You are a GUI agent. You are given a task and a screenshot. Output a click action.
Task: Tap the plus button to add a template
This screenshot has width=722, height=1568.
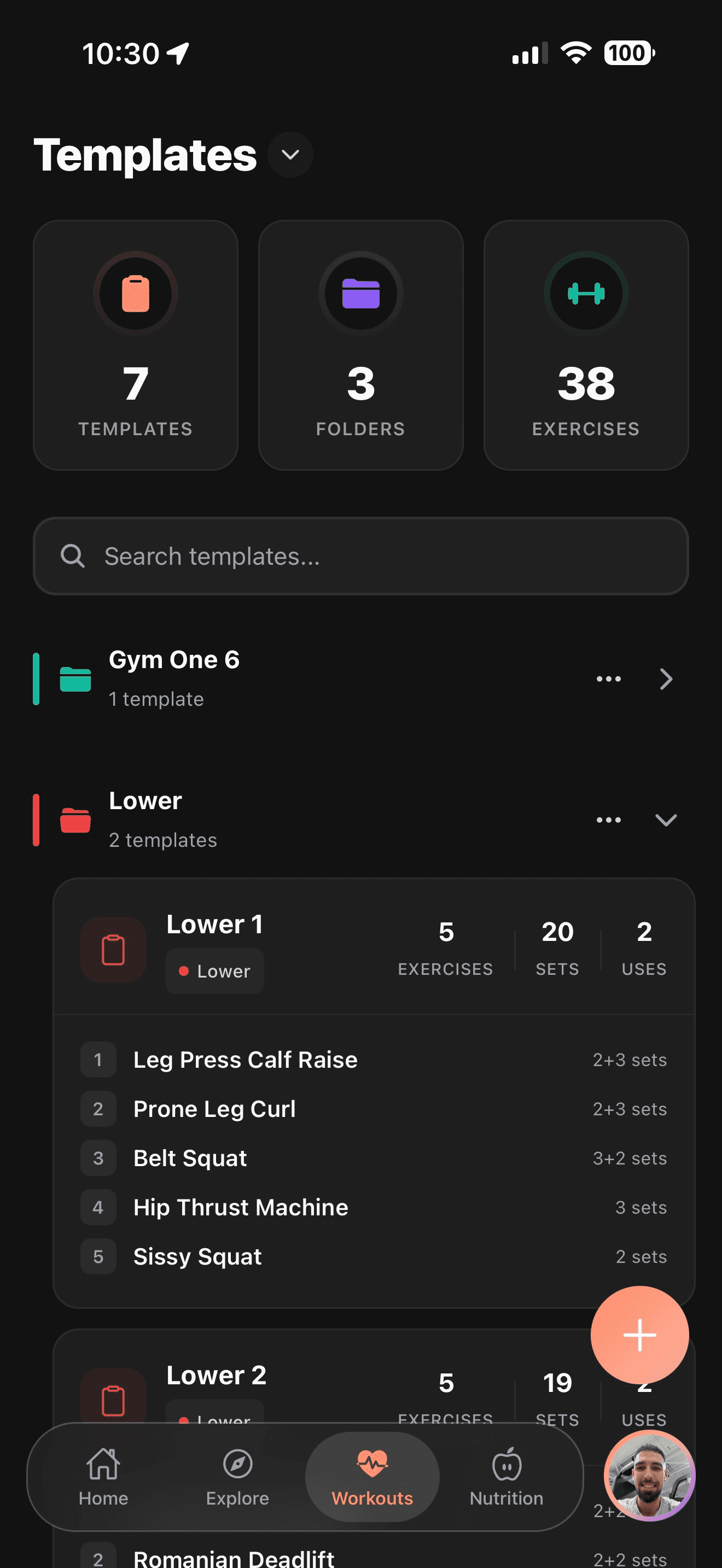(x=639, y=1335)
